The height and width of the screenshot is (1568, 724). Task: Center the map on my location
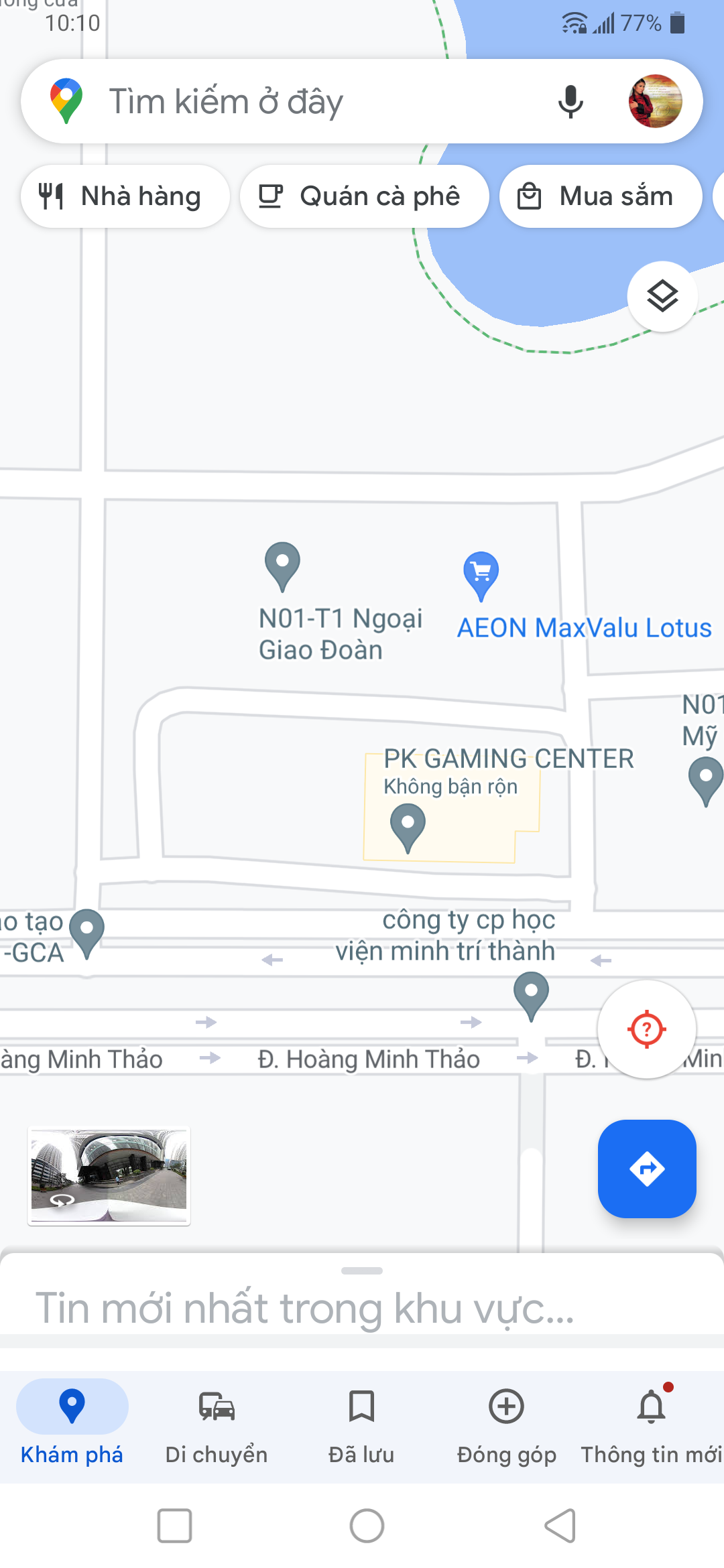[x=646, y=1029]
